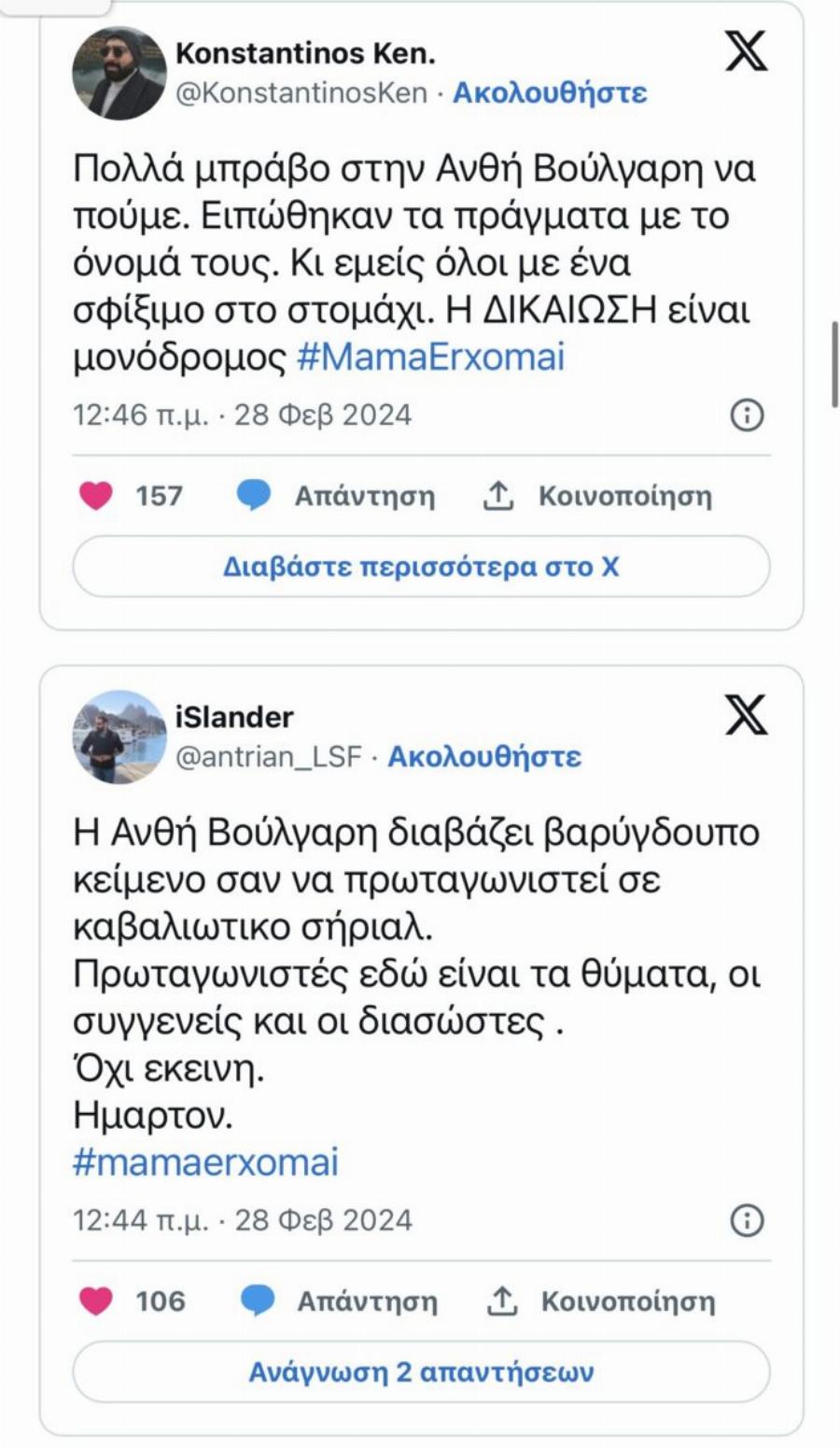This screenshot has width=840, height=1448.
Task: Click the share arrow icon on the first tweet
Action: pos(501,496)
